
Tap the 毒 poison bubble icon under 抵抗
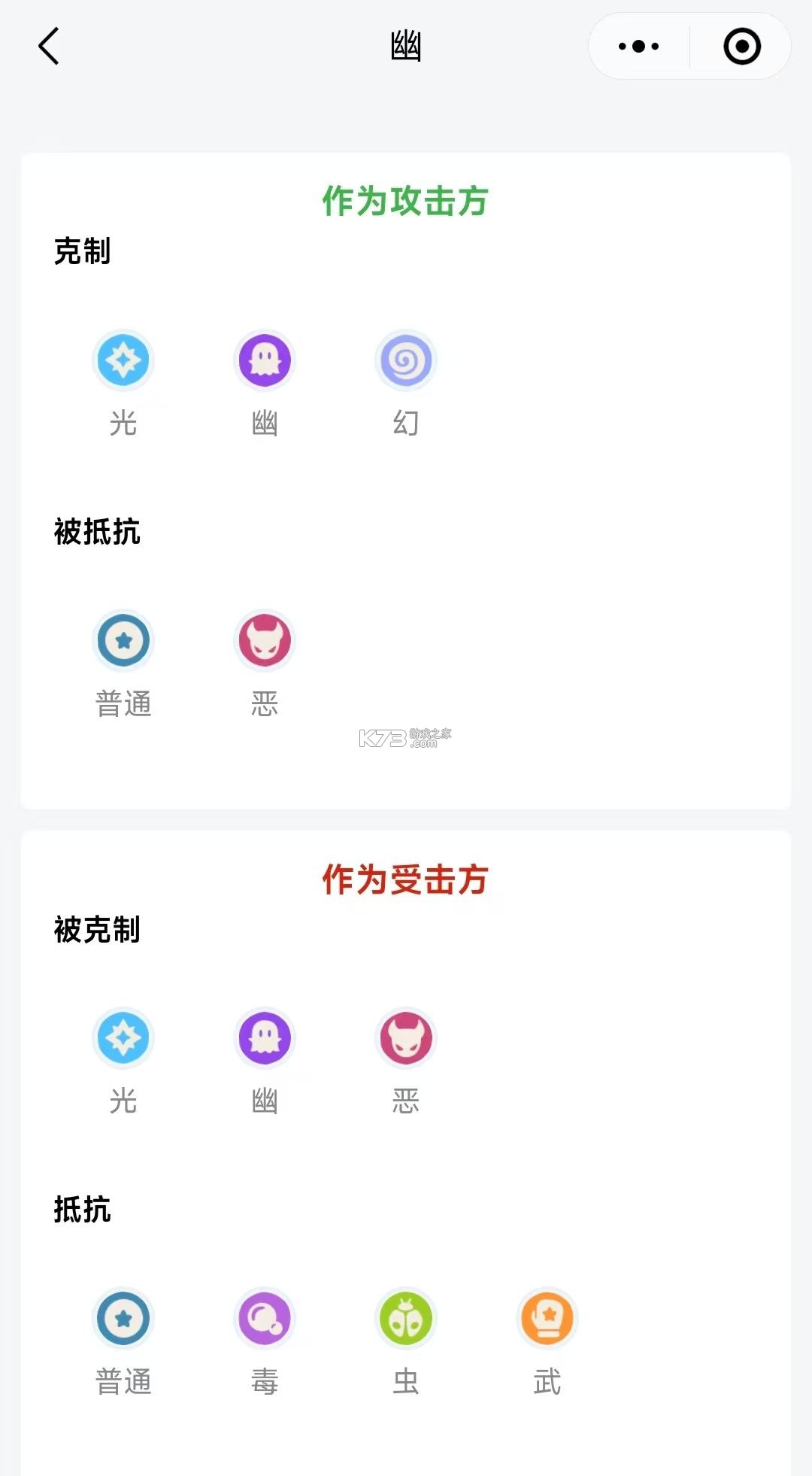(x=265, y=1317)
